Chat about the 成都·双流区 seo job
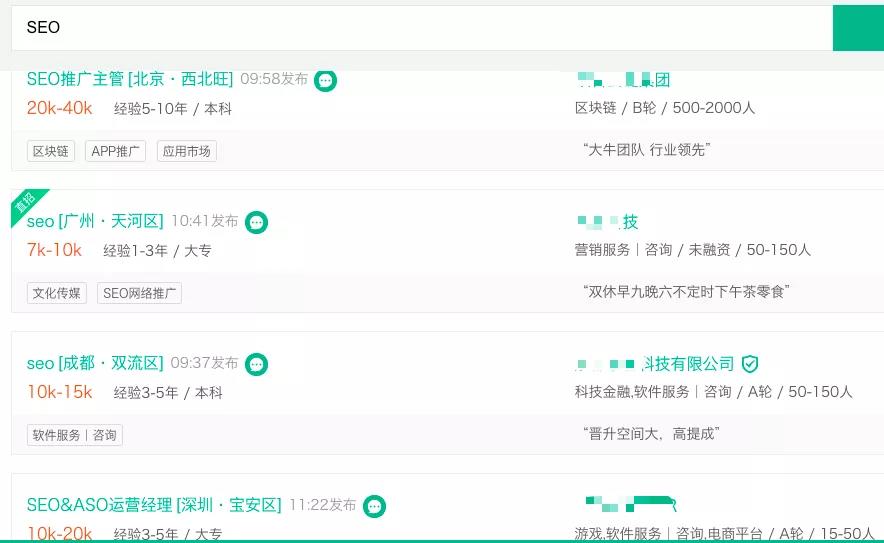Viewport: 884px width, 543px height. click(x=257, y=365)
